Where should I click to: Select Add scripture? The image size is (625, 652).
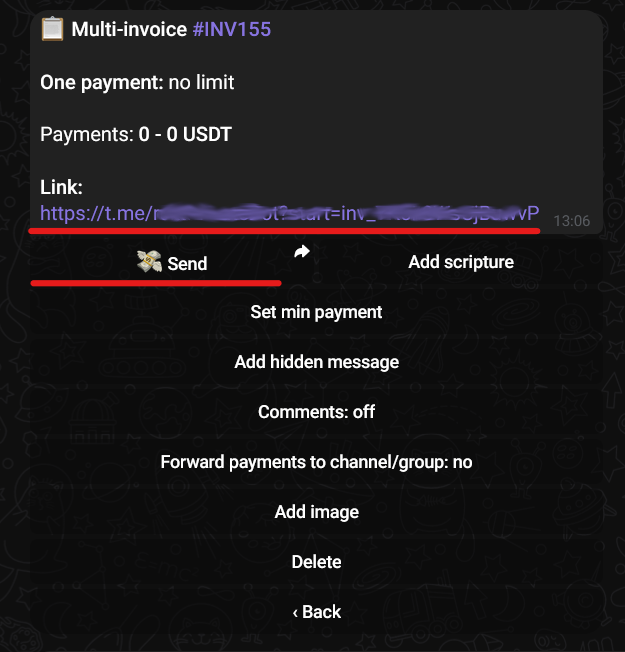461,262
